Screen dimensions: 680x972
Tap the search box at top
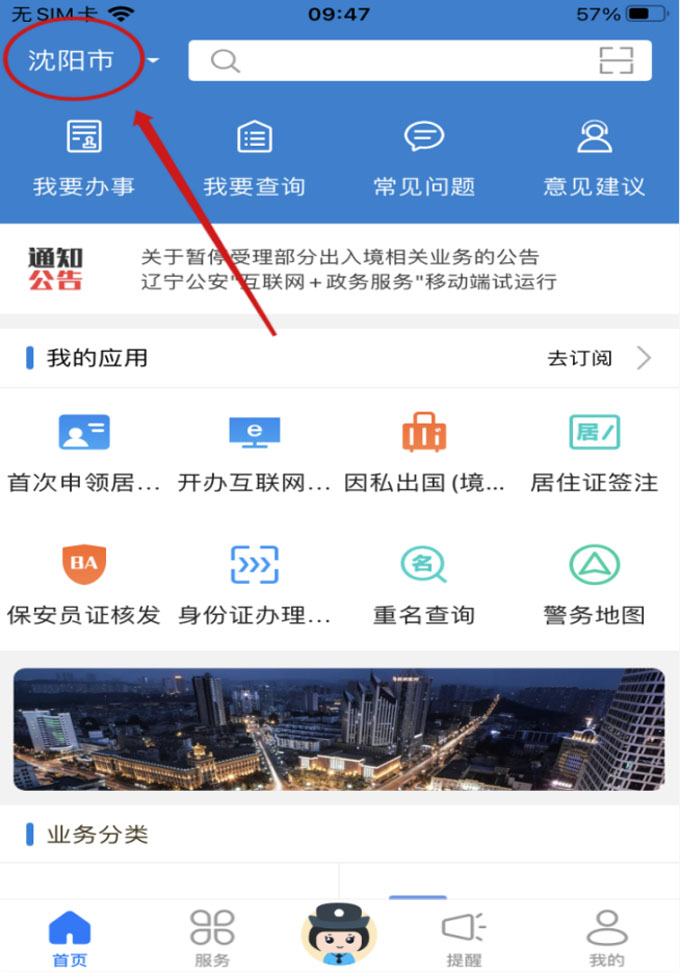coord(400,61)
